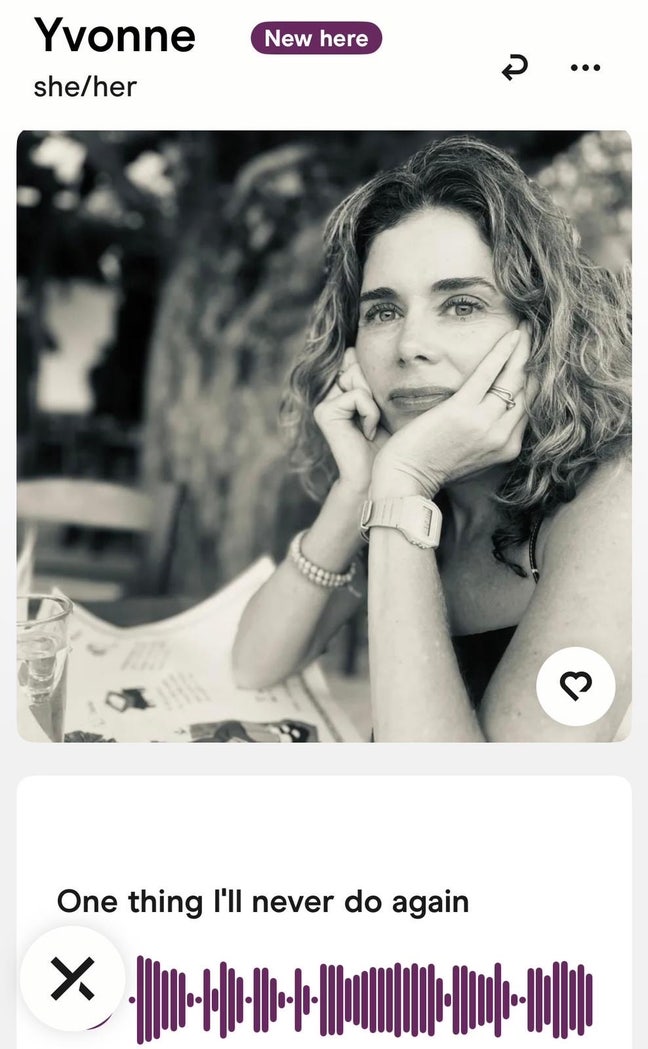Undo the last skipped profile
This screenshot has width=648, height=1049.
tap(514, 68)
